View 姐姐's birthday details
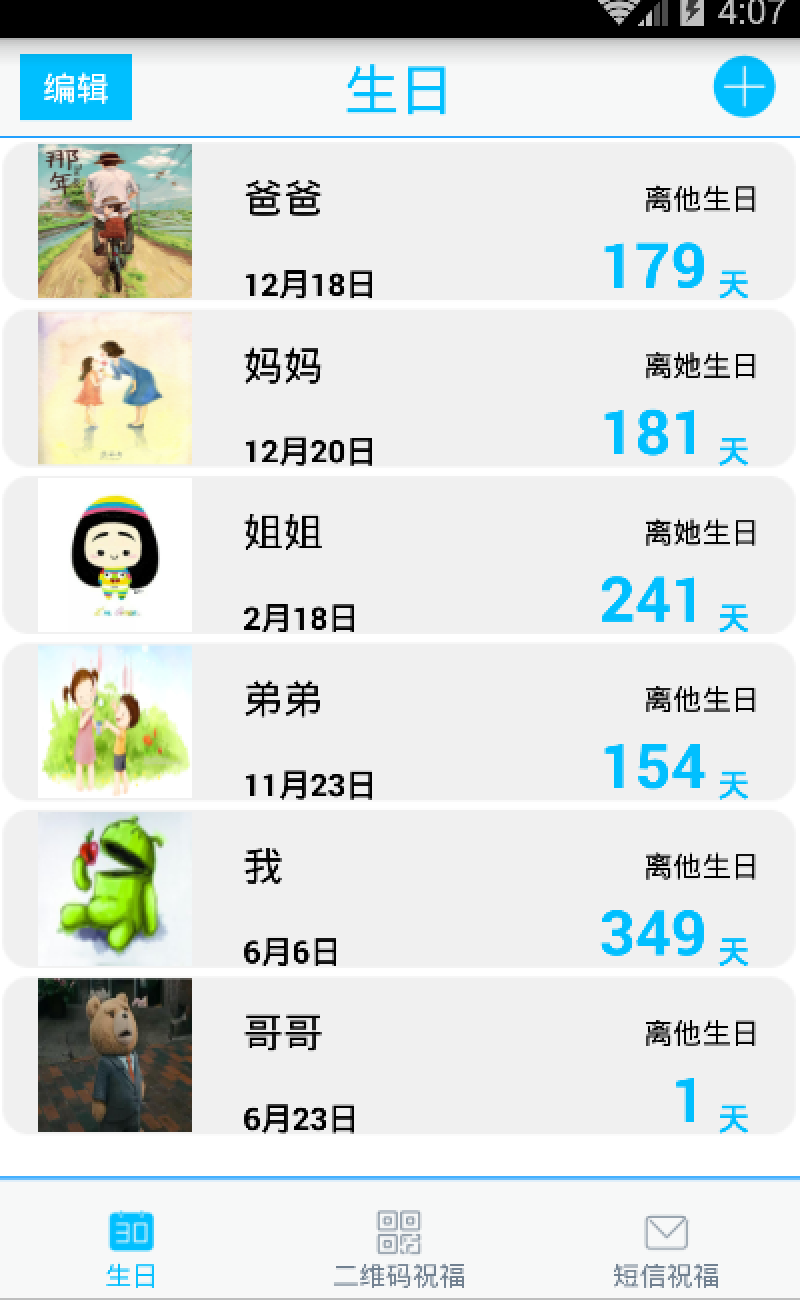 (400, 555)
